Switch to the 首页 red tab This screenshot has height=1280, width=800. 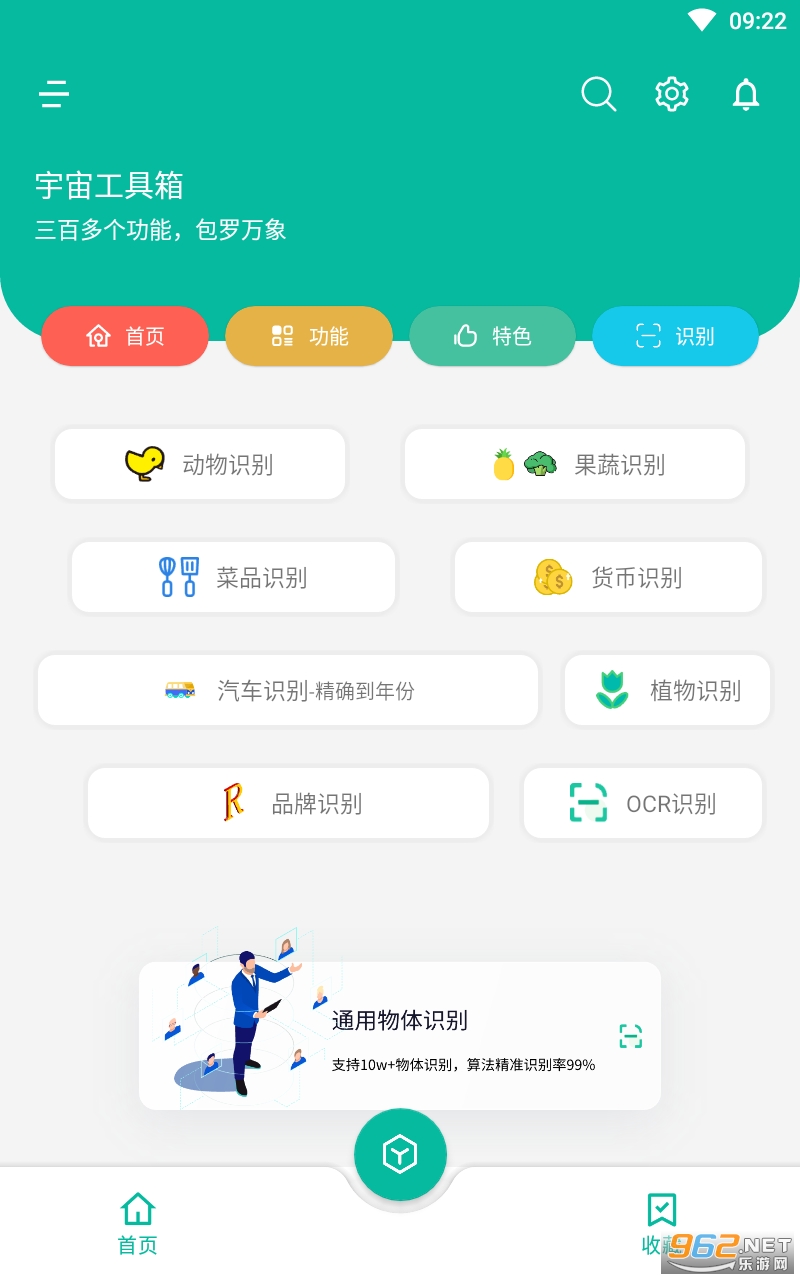coord(125,336)
